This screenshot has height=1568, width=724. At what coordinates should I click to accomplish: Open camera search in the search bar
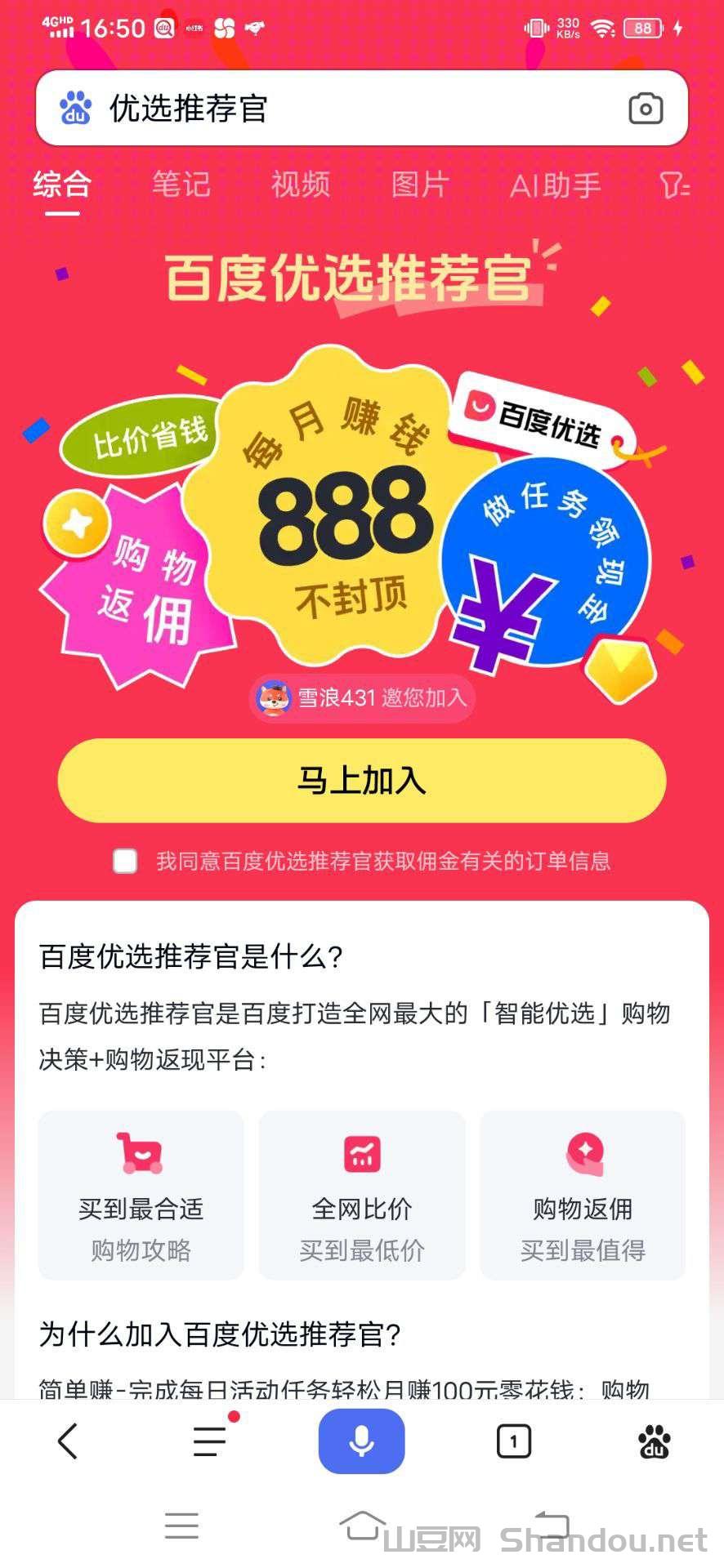pos(645,109)
